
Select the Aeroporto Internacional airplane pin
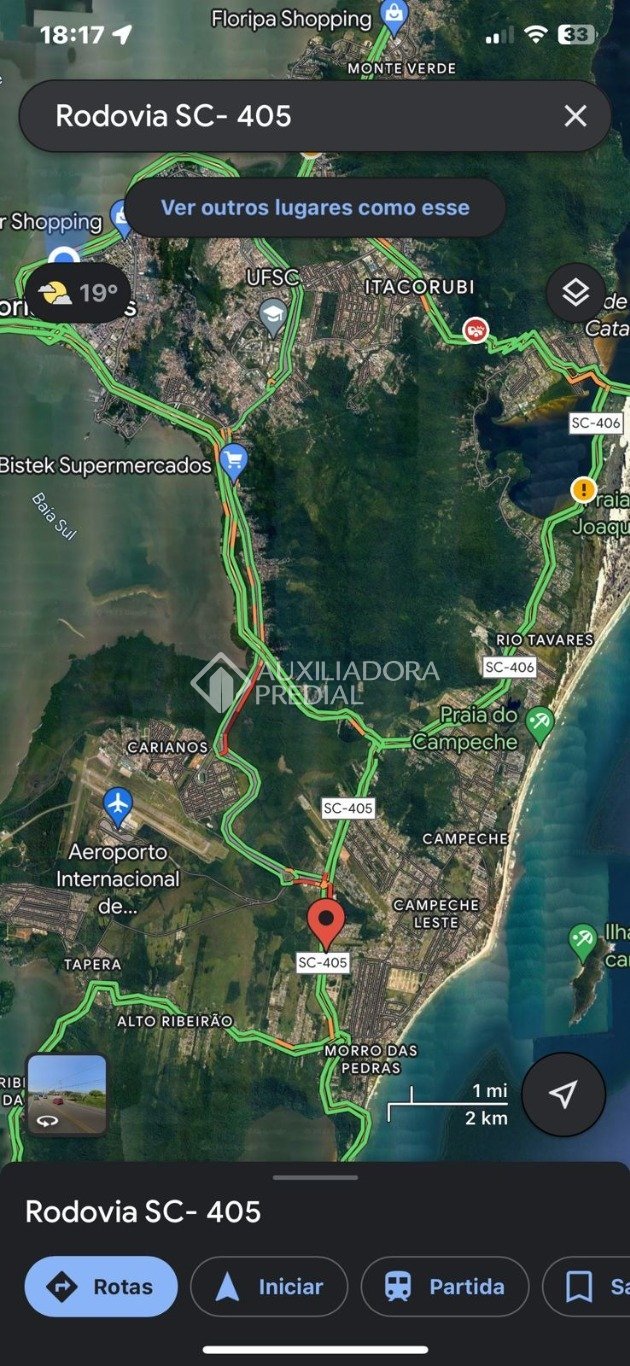118,803
